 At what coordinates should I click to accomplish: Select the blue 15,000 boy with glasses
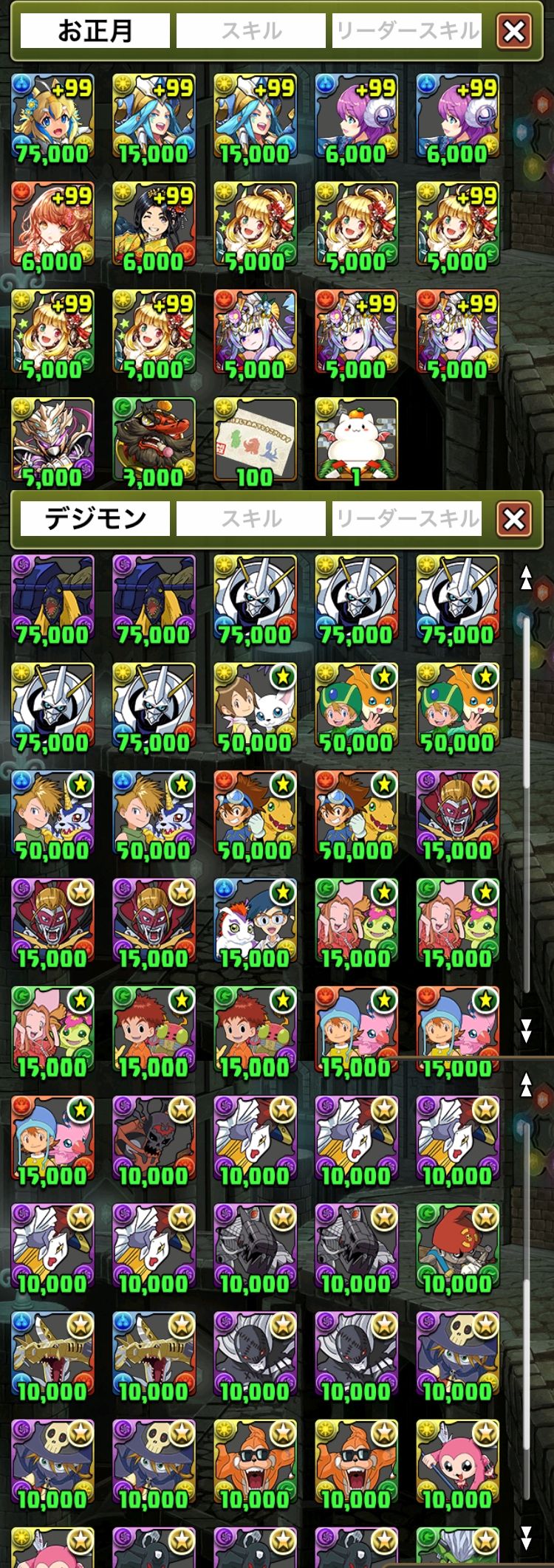pos(255,923)
